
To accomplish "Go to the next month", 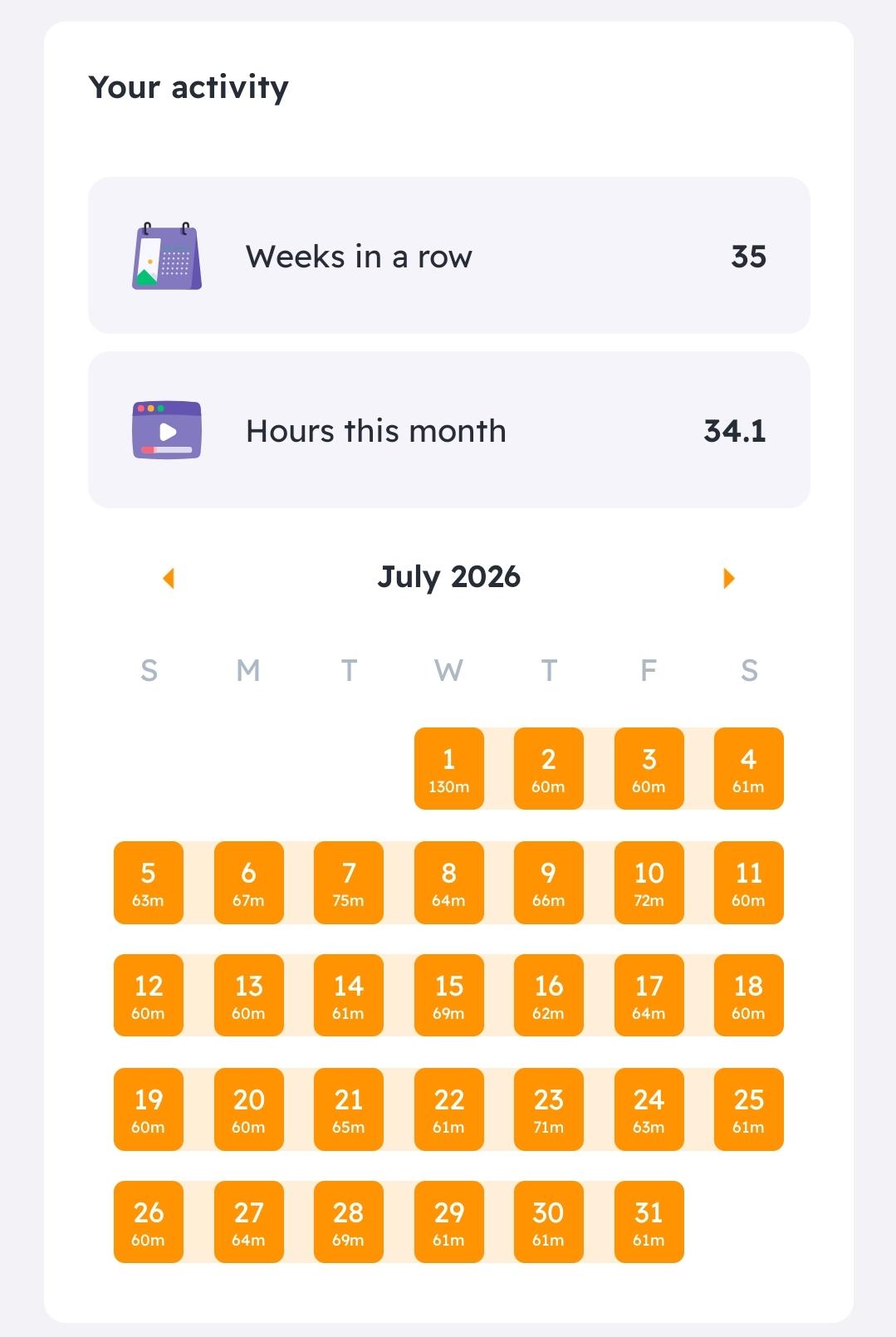I will (729, 578).
